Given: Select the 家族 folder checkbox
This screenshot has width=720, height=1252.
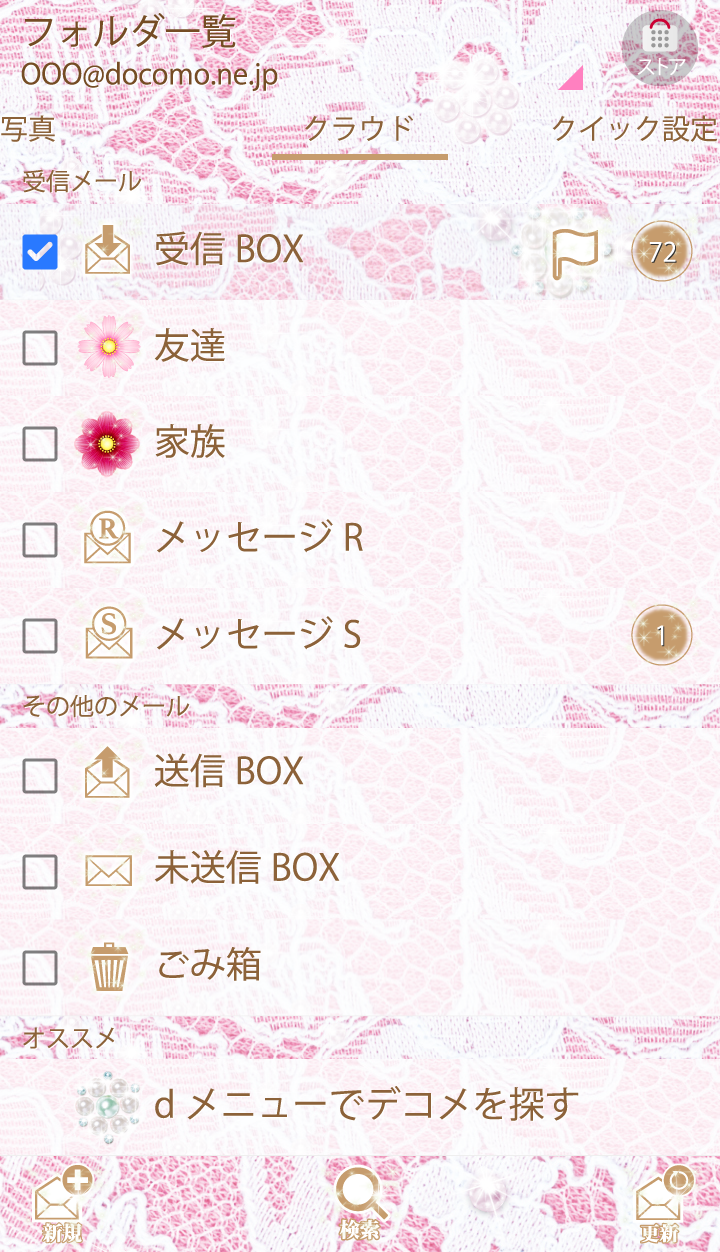Looking at the screenshot, I should [40, 443].
